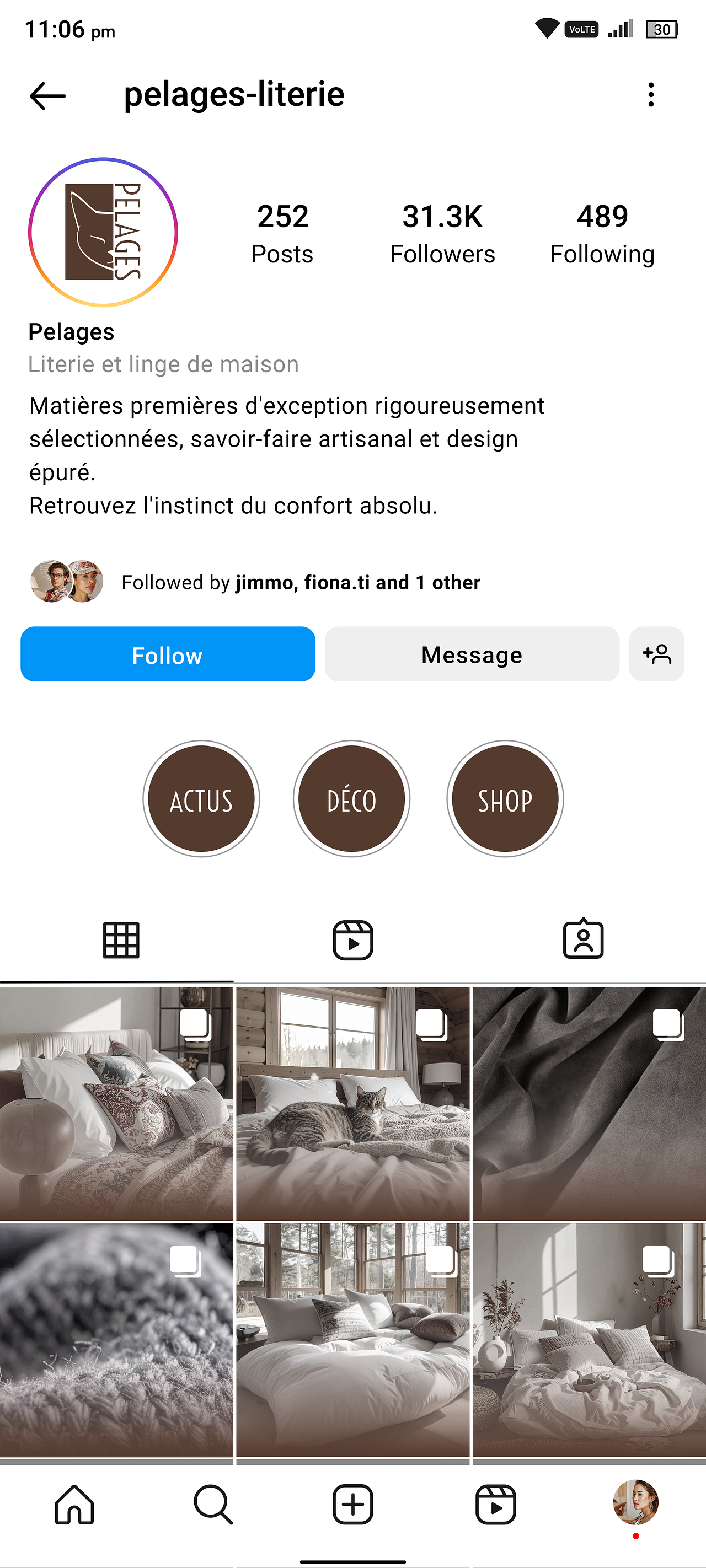
Task: Open the ACTUS story highlight
Action: click(201, 798)
